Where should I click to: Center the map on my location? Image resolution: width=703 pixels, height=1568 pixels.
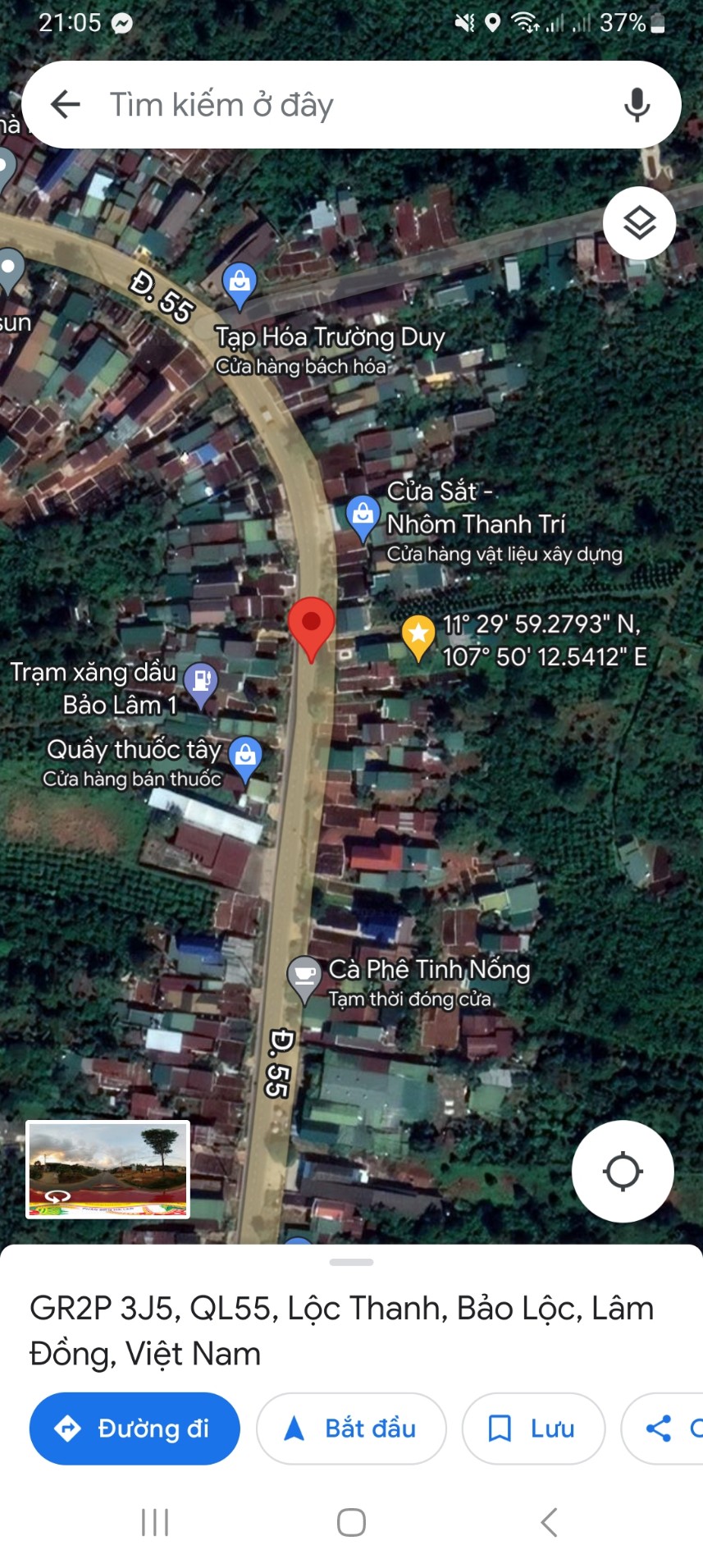(x=623, y=1171)
